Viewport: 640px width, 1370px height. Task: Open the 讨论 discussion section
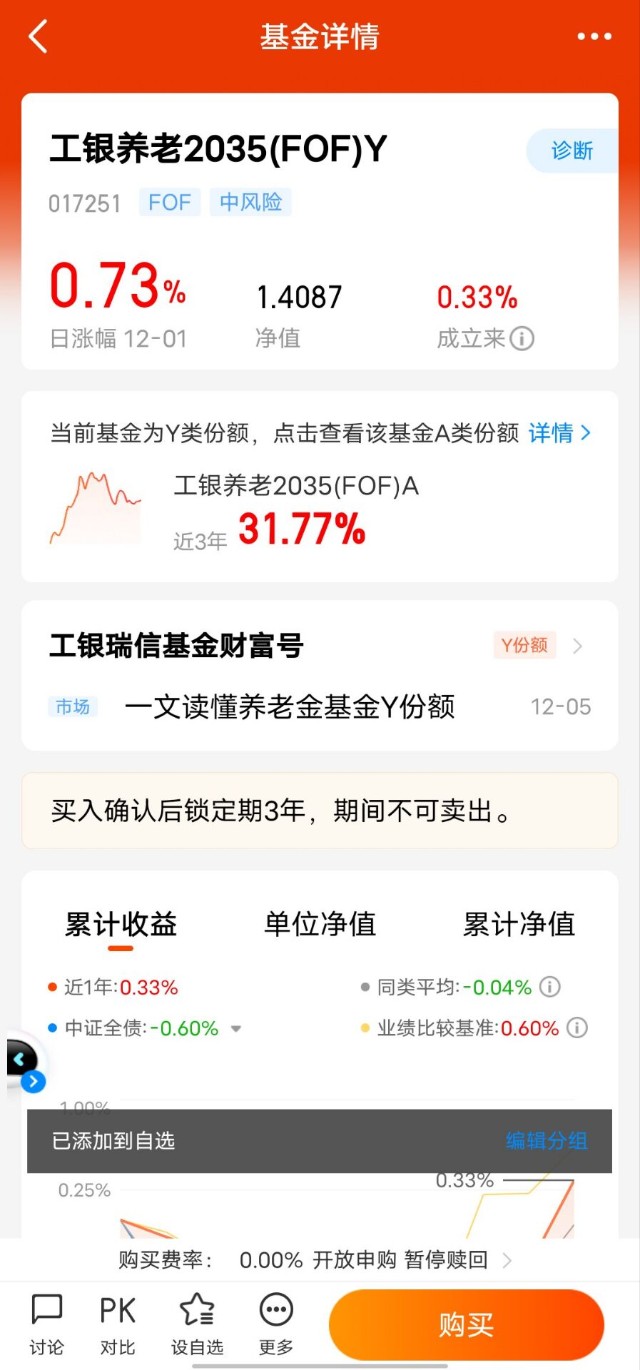click(x=46, y=1324)
